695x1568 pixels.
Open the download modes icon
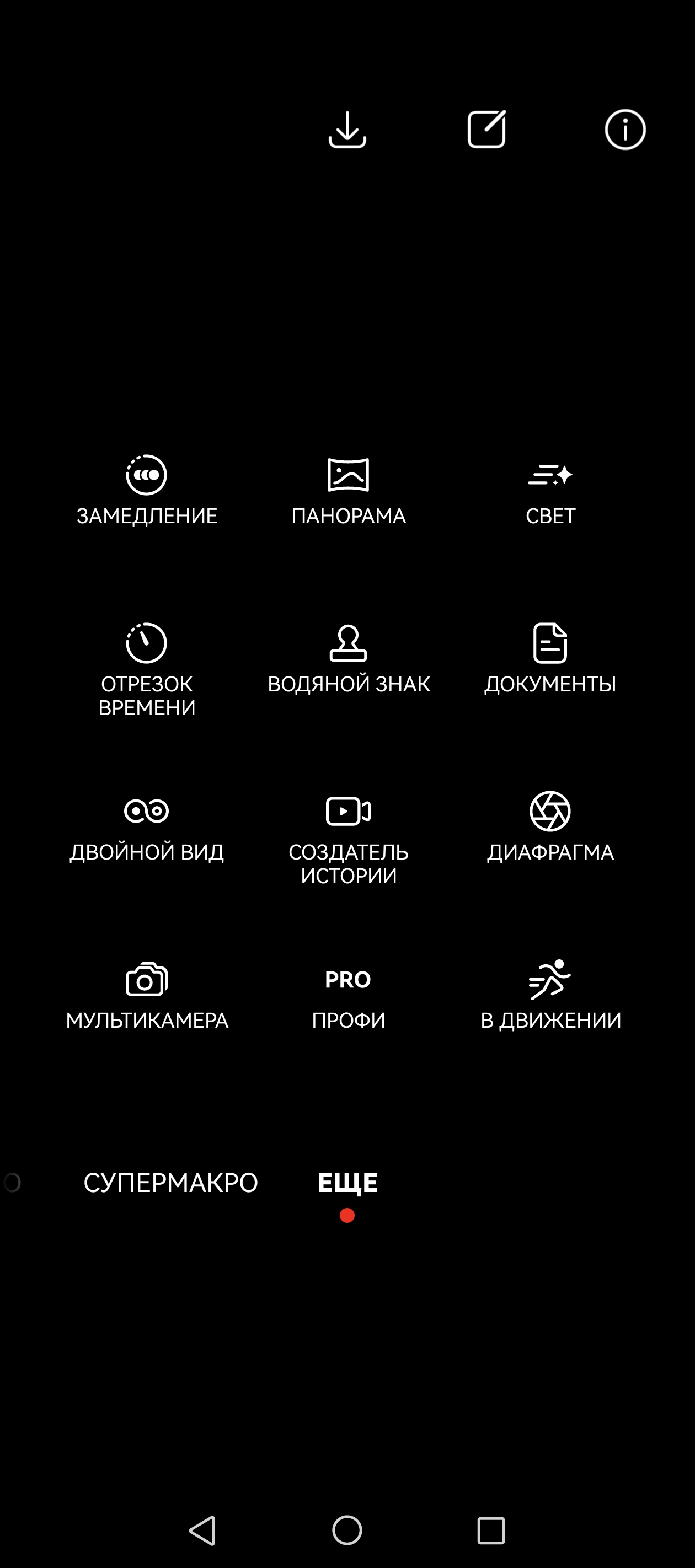click(x=347, y=130)
